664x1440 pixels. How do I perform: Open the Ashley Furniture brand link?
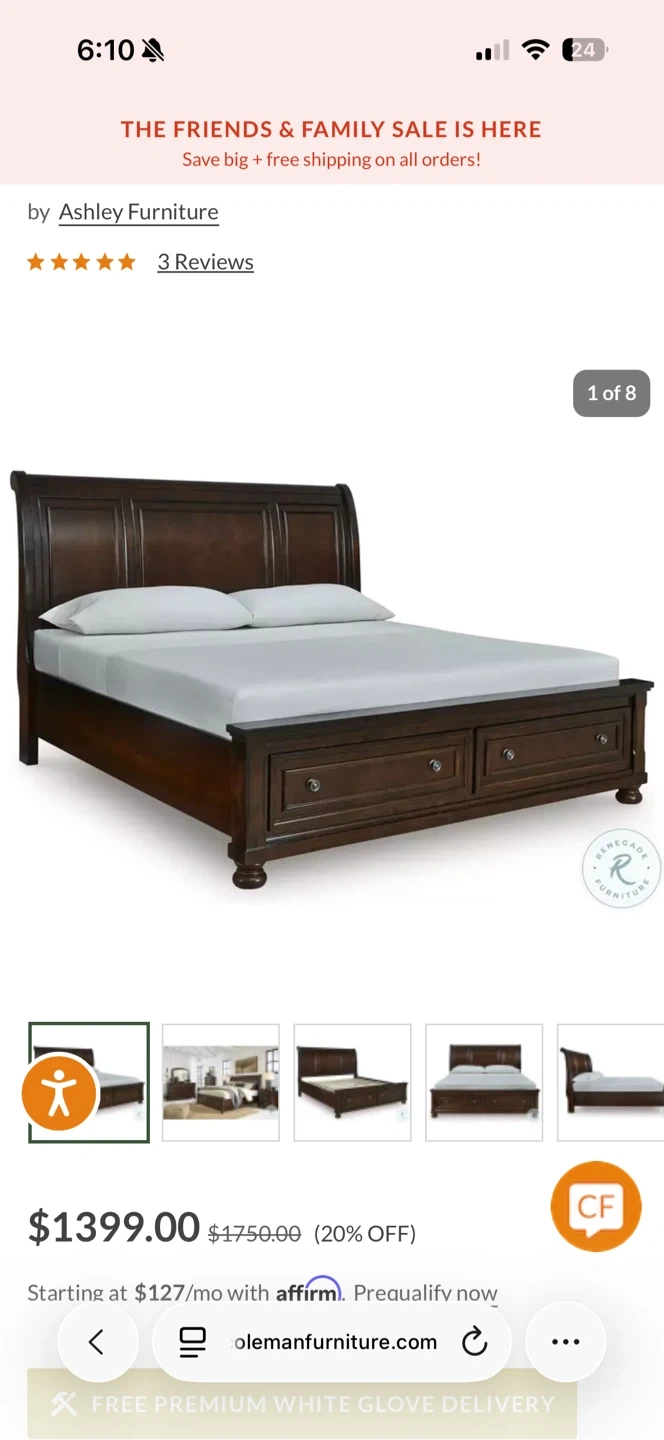138,212
